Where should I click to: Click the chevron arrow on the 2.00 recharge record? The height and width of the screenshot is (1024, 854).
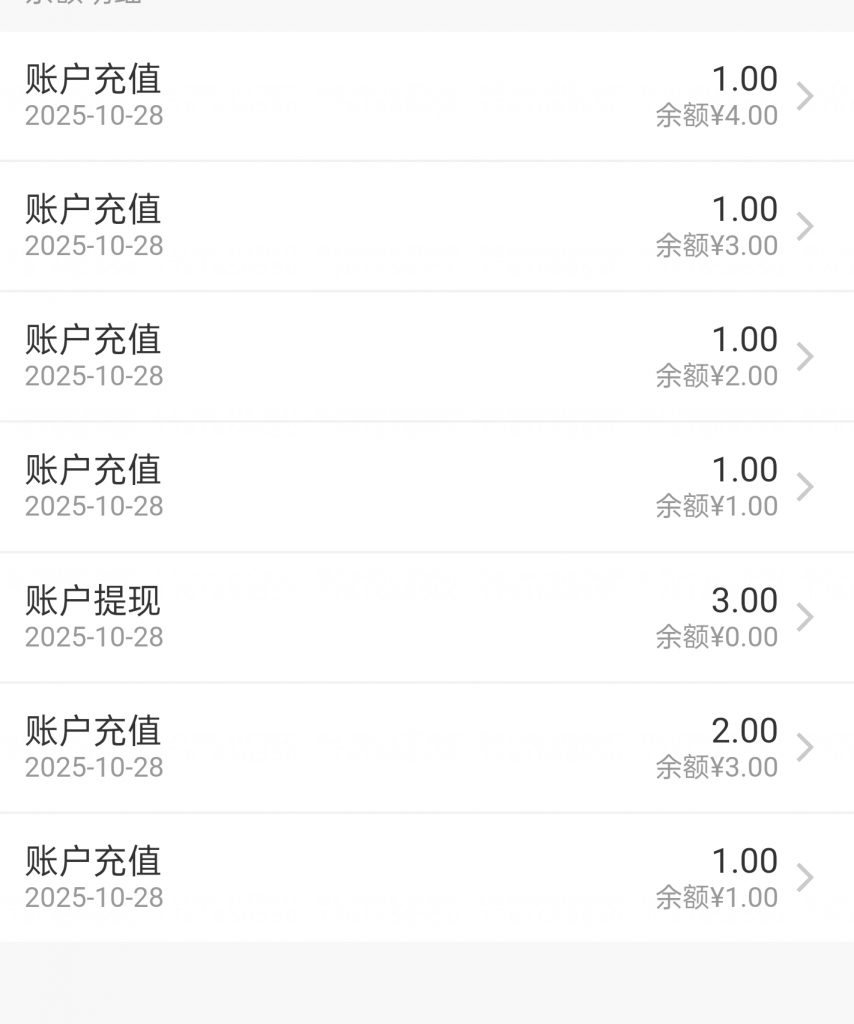pyautogui.click(x=805, y=747)
